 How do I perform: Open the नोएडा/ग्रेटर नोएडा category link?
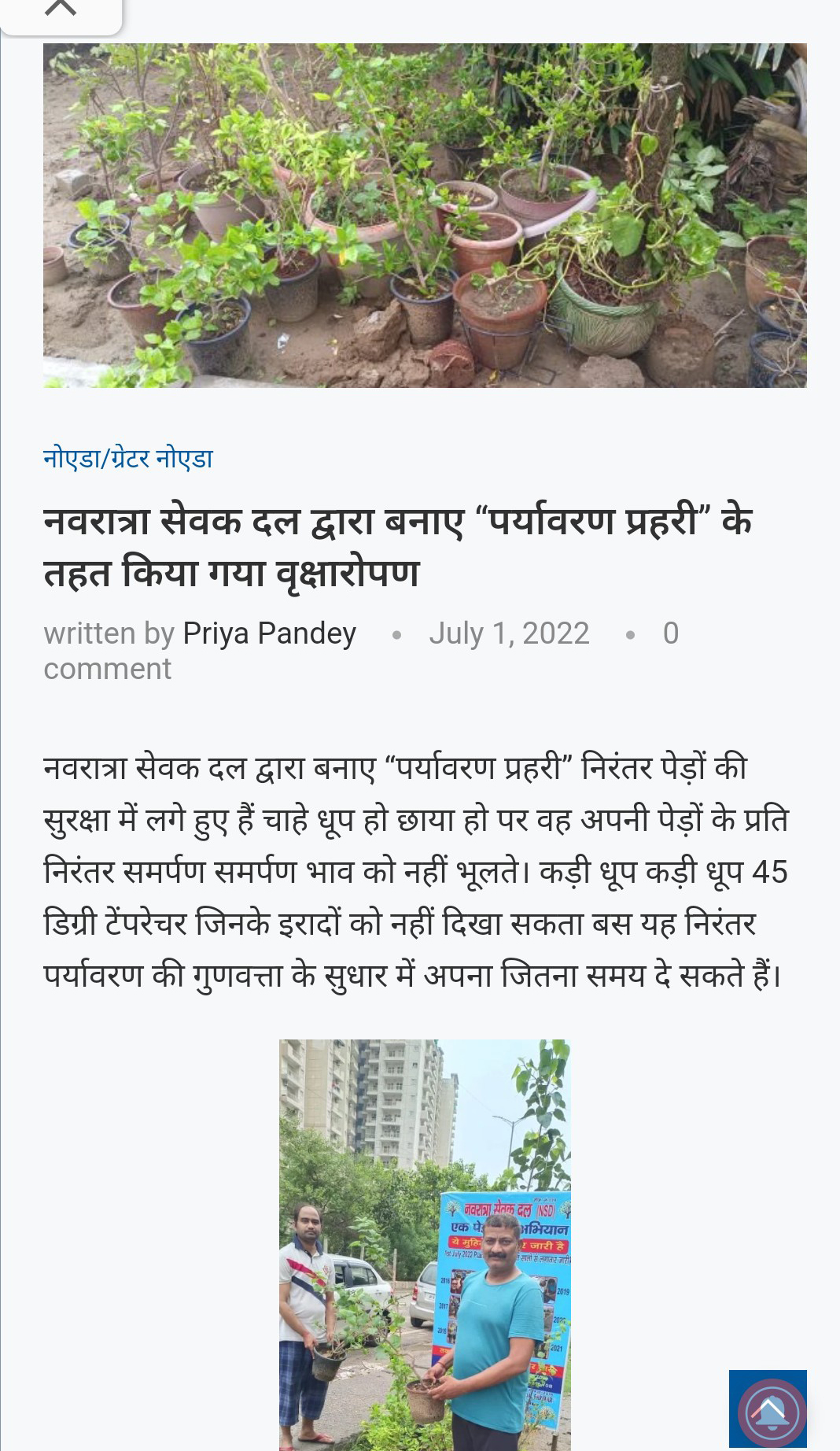[x=128, y=458]
